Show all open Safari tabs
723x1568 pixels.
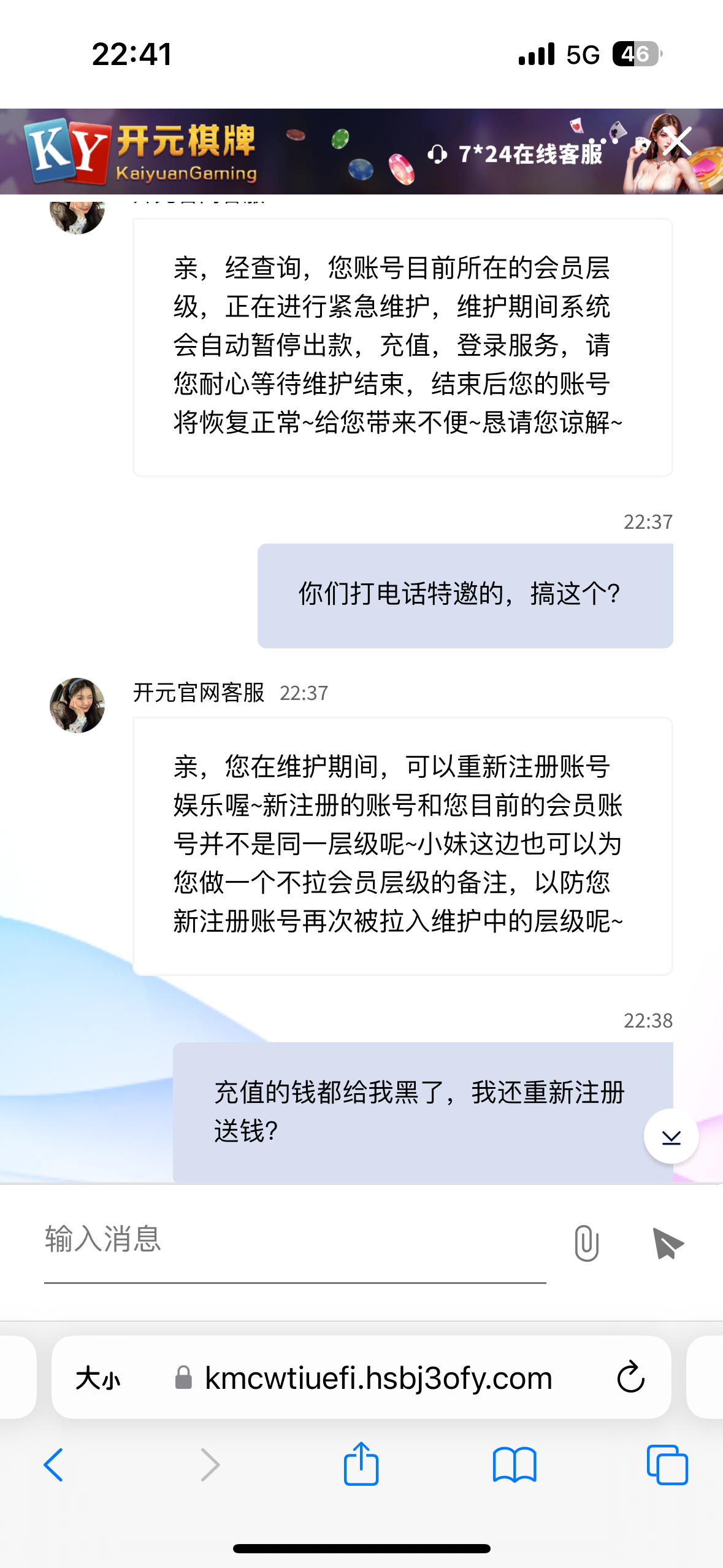click(667, 1465)
